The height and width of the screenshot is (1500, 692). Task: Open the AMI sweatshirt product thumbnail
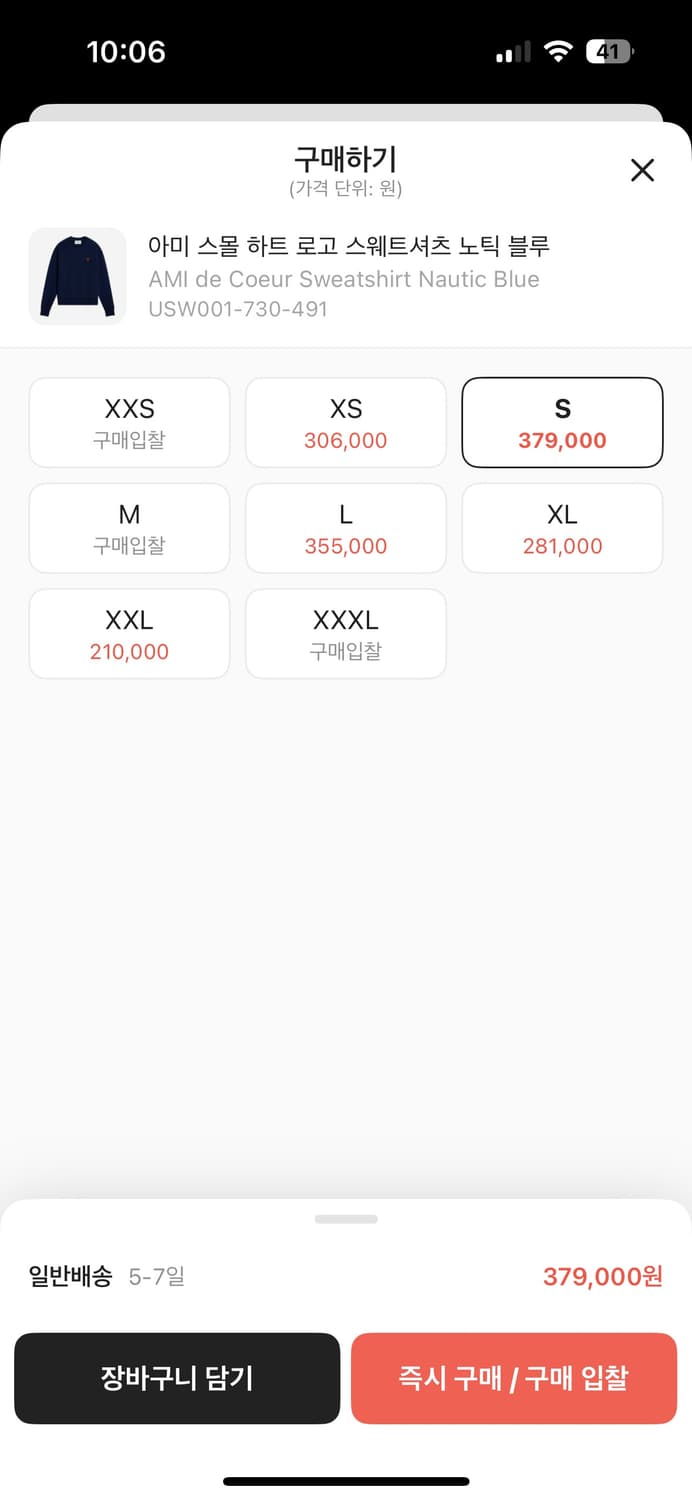[78, 276]
